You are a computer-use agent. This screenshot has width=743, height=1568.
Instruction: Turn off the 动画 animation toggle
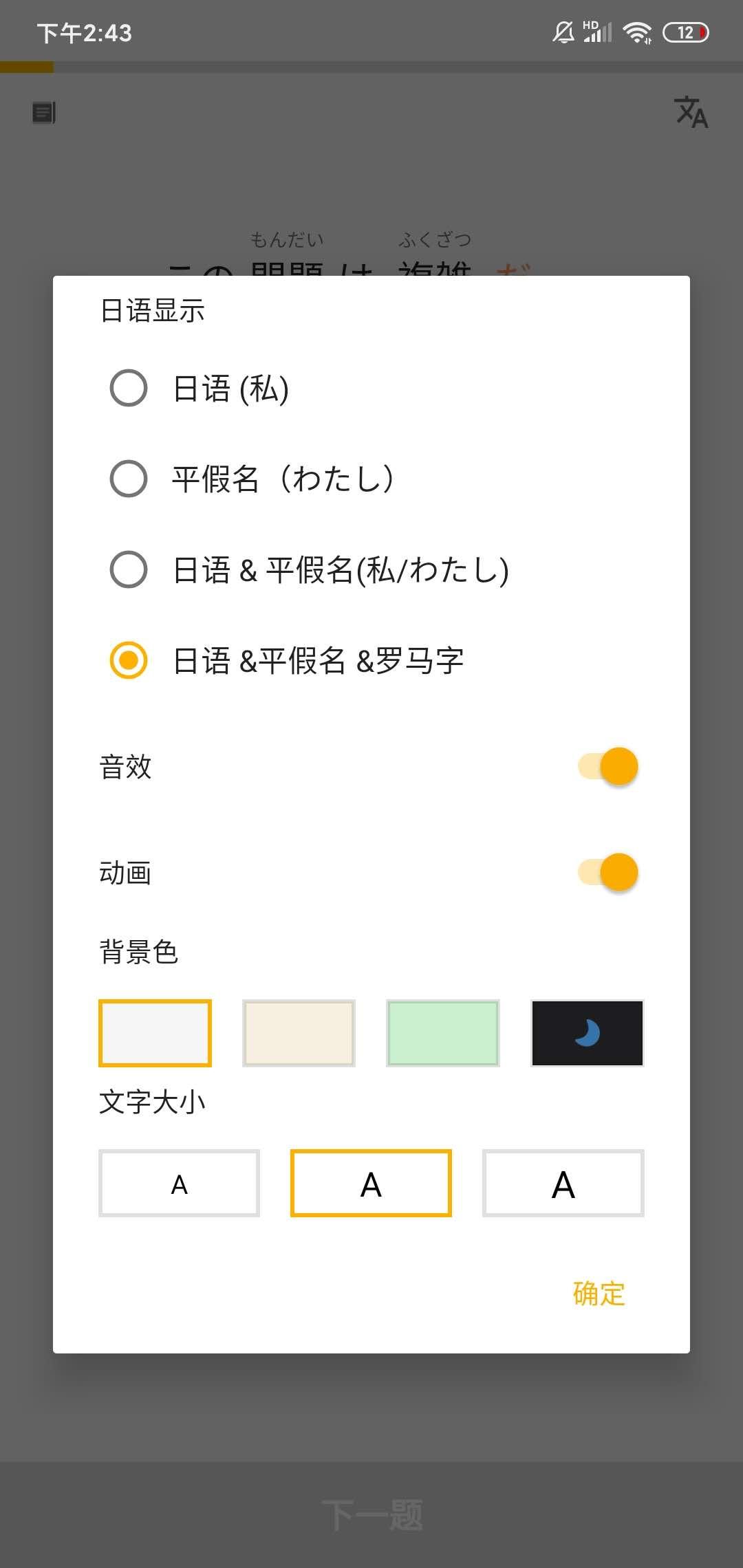(608, 871)
